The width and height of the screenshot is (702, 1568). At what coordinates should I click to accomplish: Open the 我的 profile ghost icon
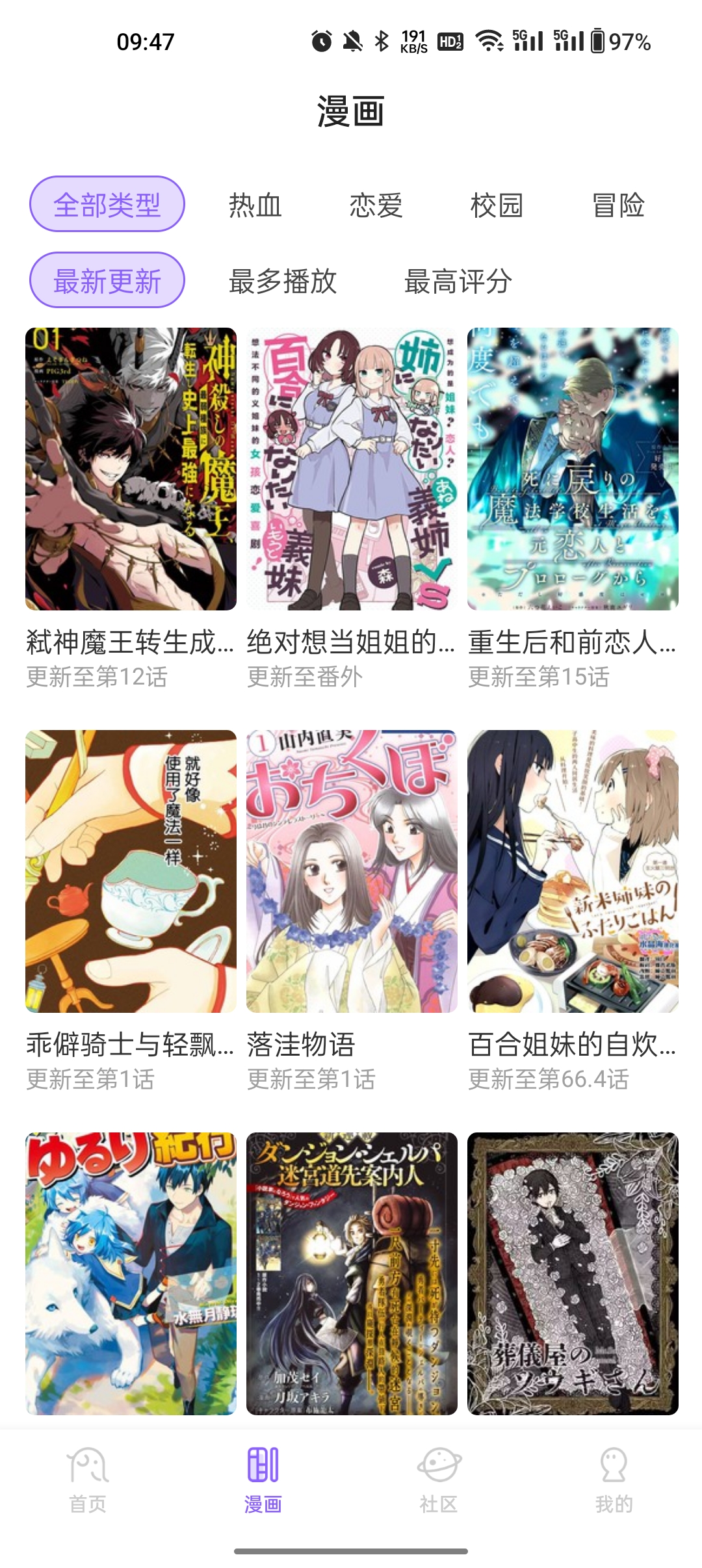[x=614, y=1465]
